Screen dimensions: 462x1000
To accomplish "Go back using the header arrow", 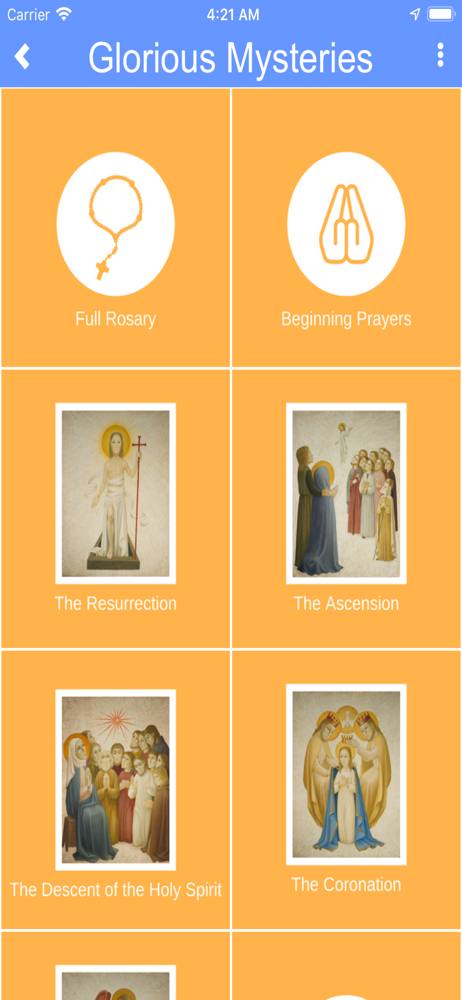I will [22, 56].
